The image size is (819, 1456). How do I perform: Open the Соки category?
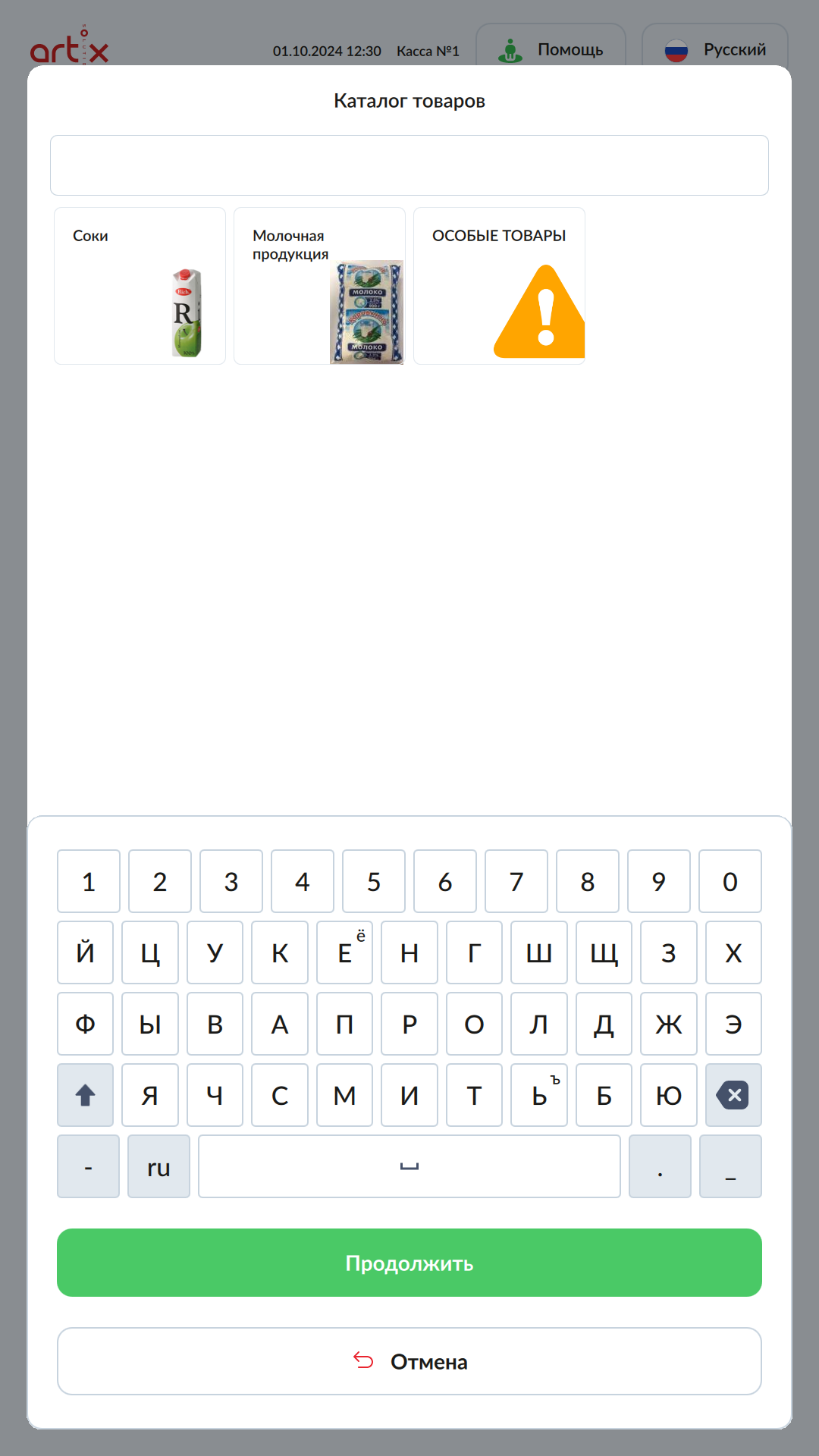[x=140, y=286]
